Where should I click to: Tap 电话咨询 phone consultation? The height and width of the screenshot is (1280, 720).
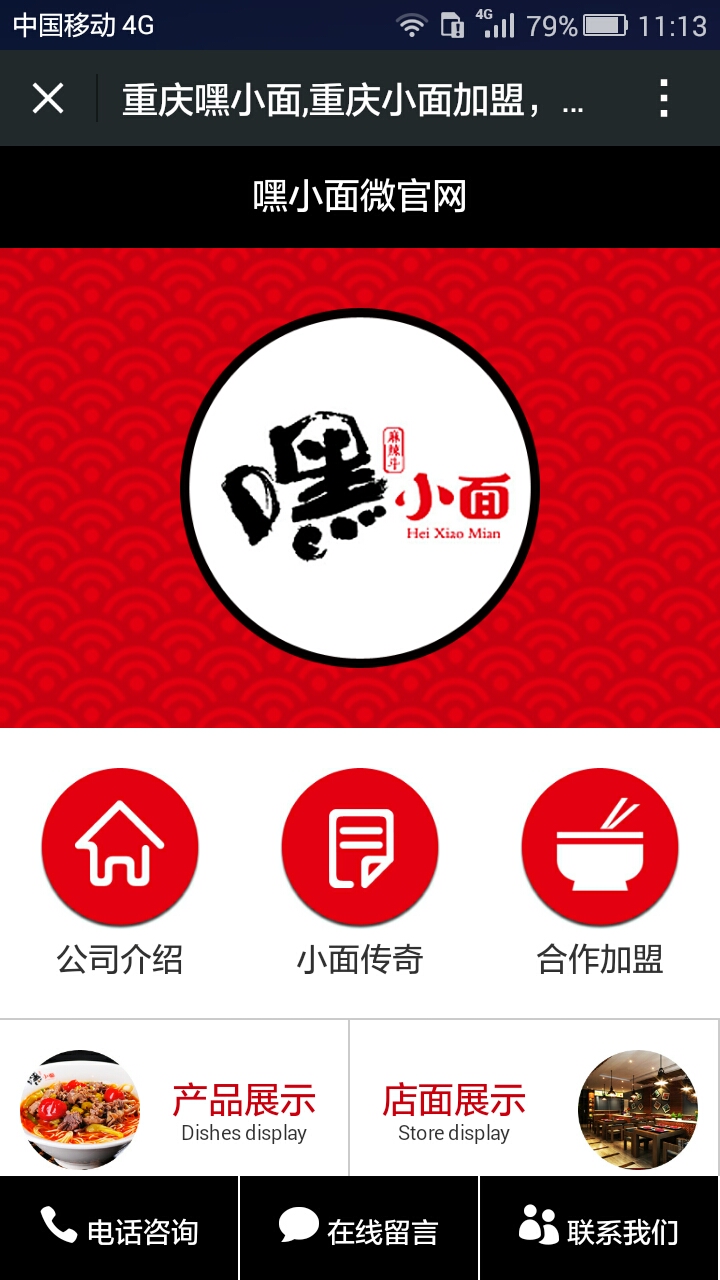pyautogui.click(x=119, y=1230)
